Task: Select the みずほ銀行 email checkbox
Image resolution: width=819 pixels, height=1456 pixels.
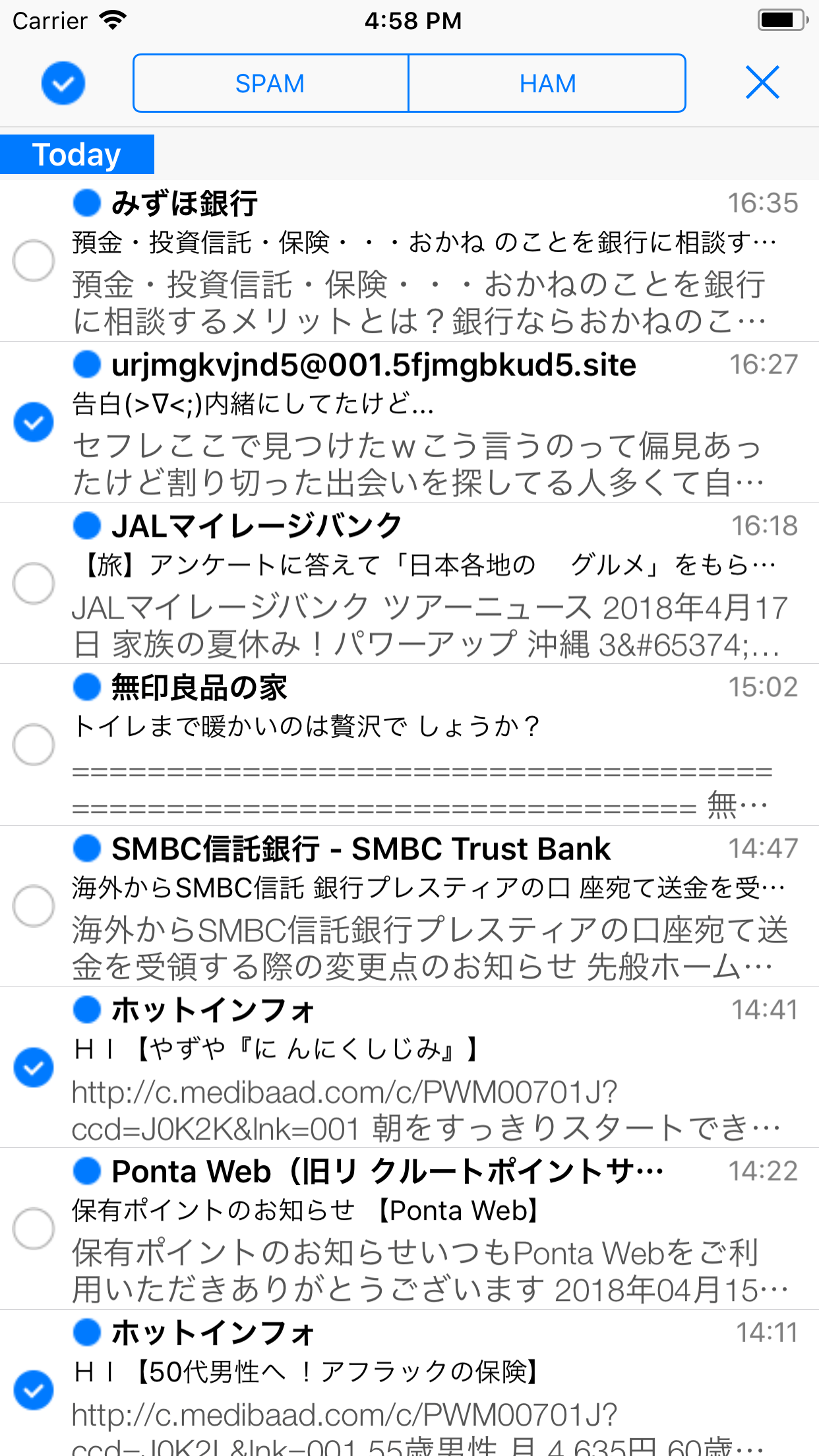Action: tap(34, 260)
